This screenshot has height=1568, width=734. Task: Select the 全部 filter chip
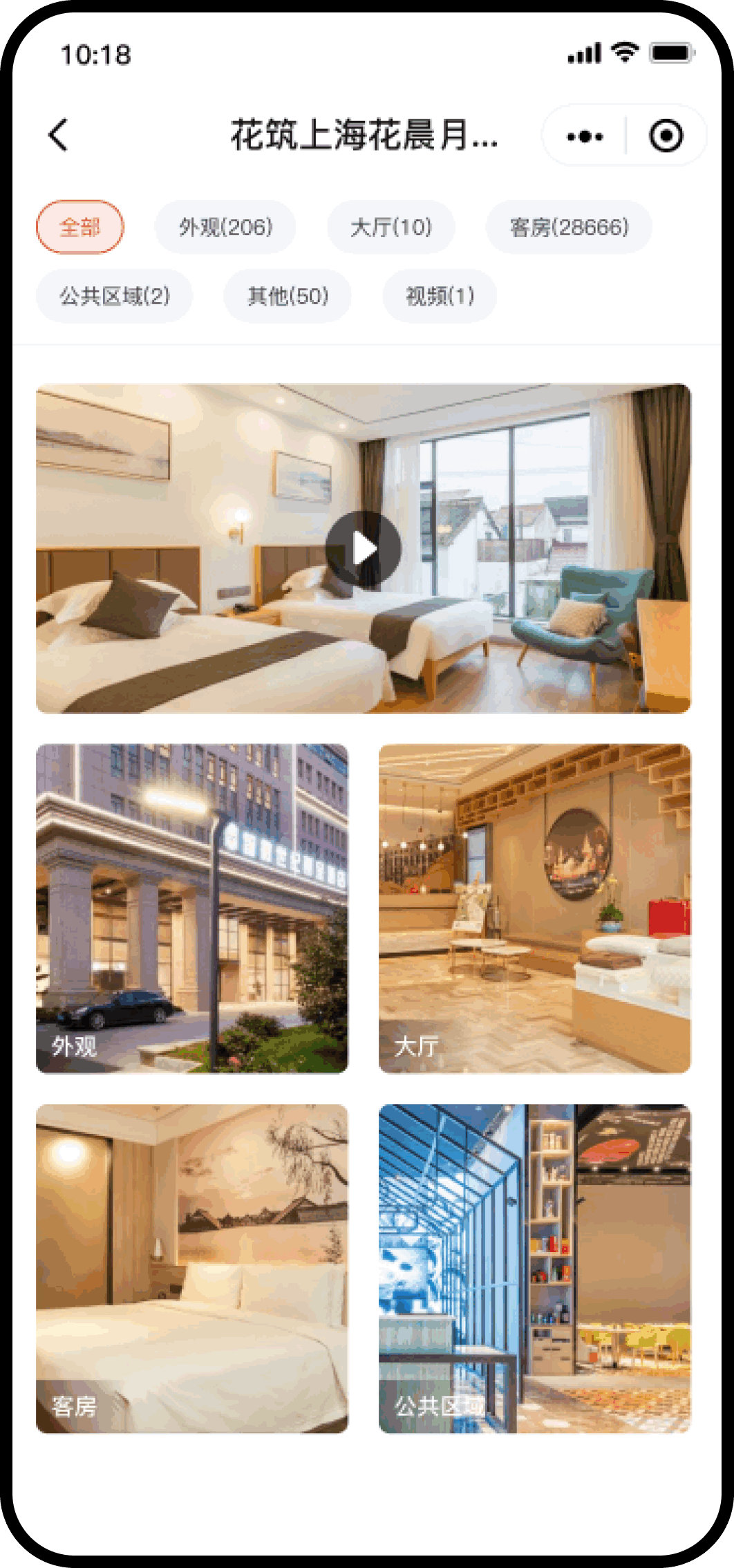pyautogui.click(x=79, y=227)
